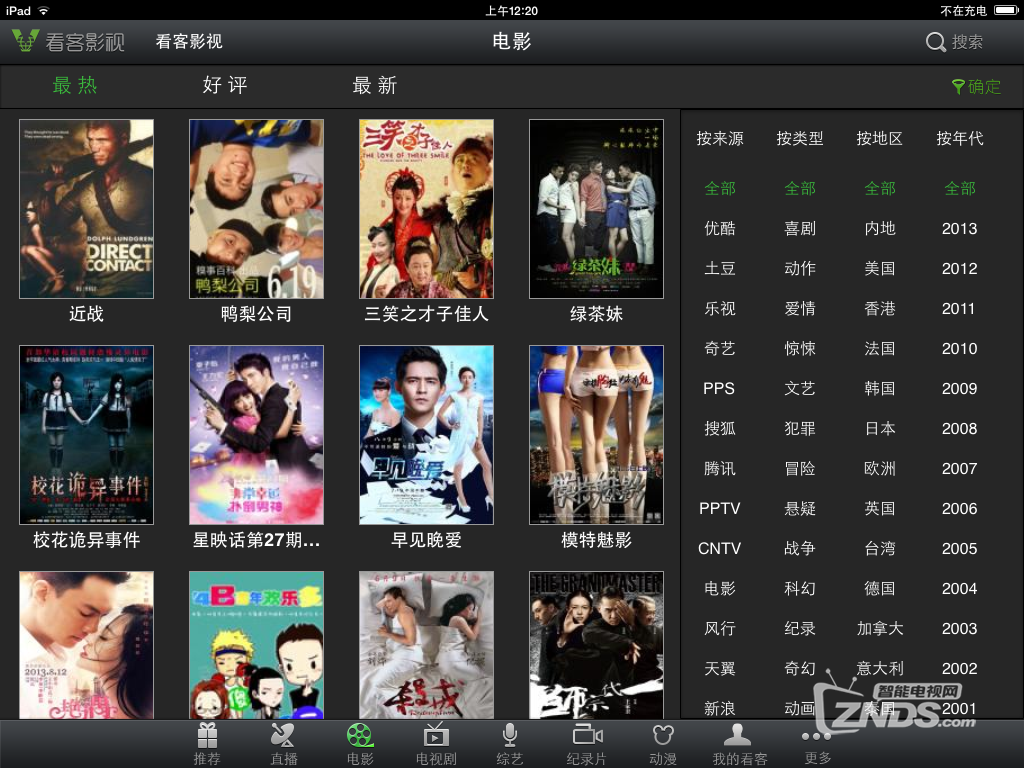1024x768 pixels.
Task: Open the 搜索 search button
Action: 955,42
